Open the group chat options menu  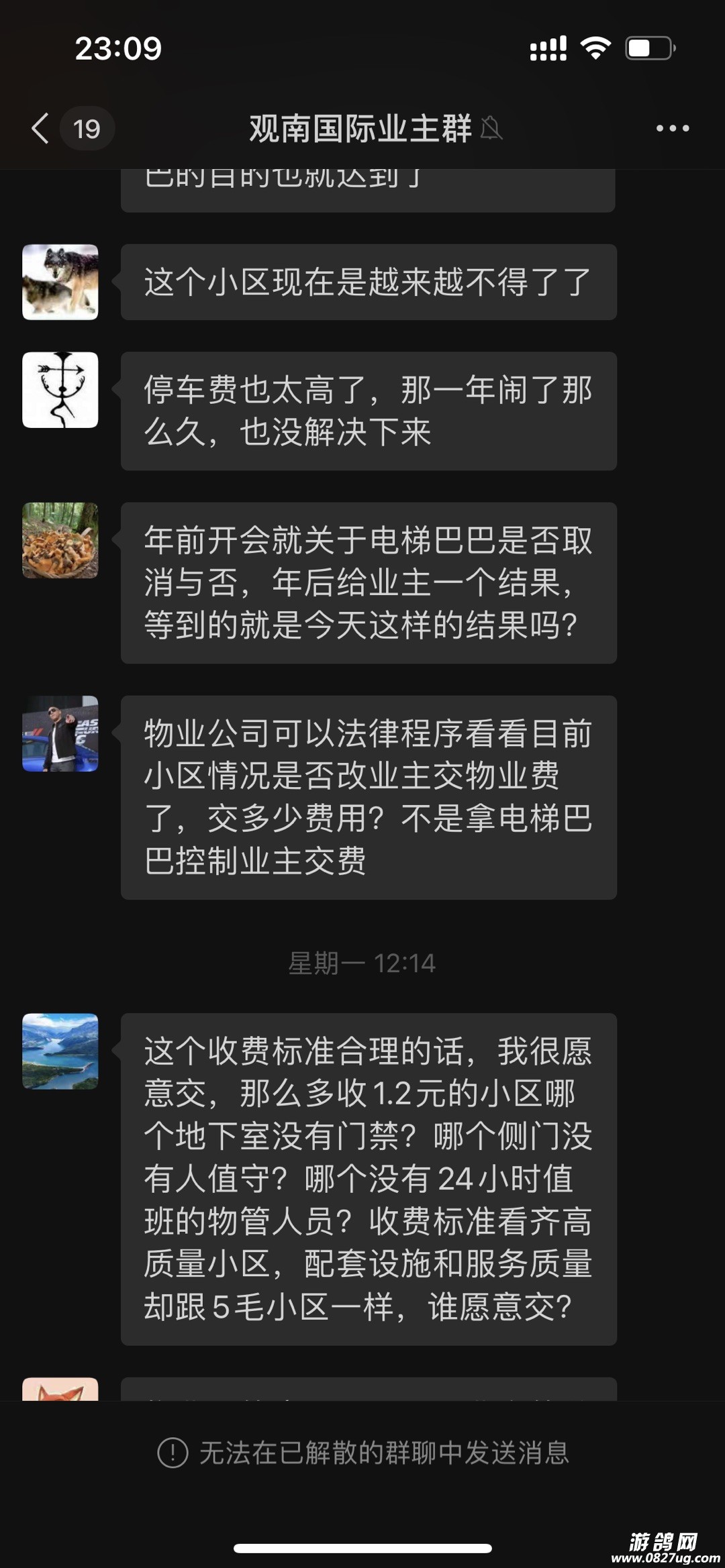pos(672,128)
